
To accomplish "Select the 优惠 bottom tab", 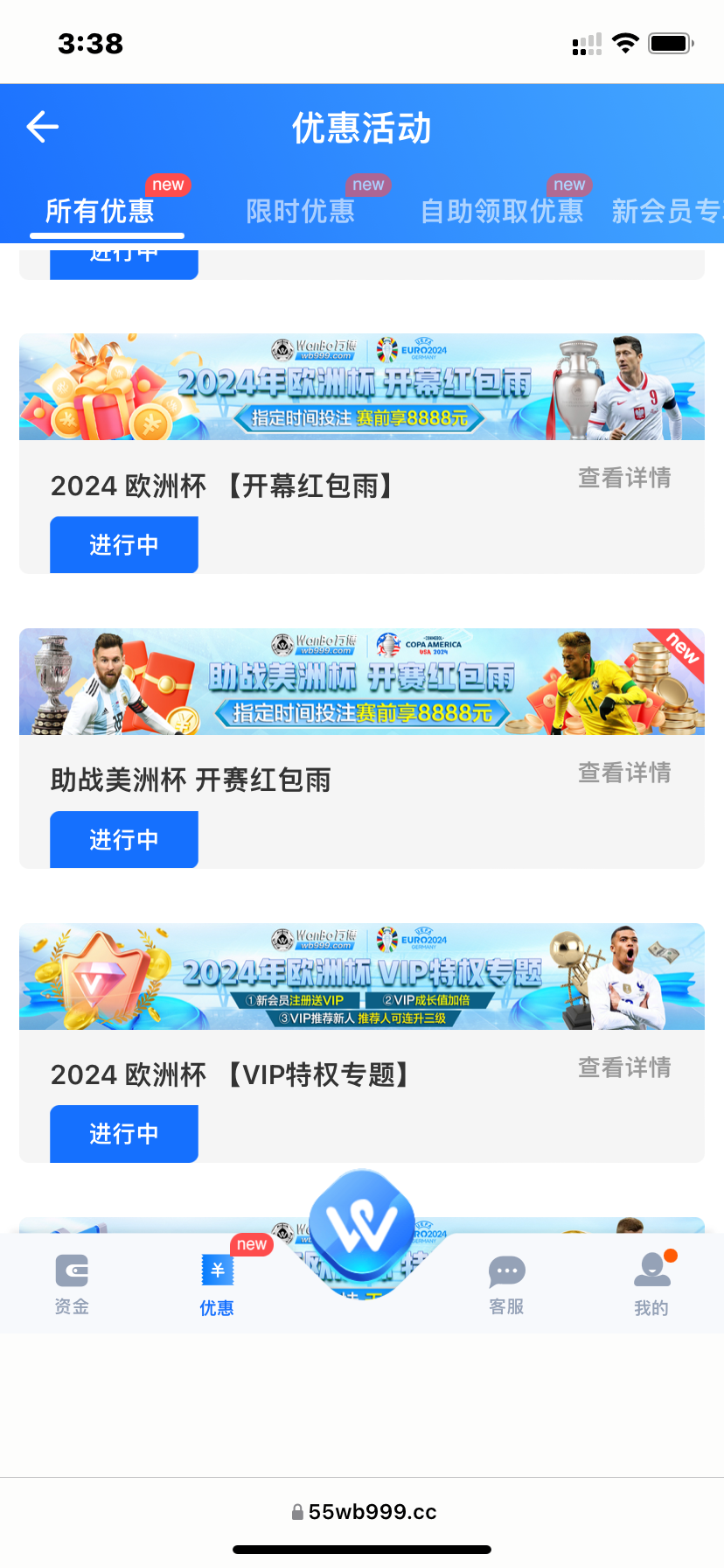I will pos(217,1284).
